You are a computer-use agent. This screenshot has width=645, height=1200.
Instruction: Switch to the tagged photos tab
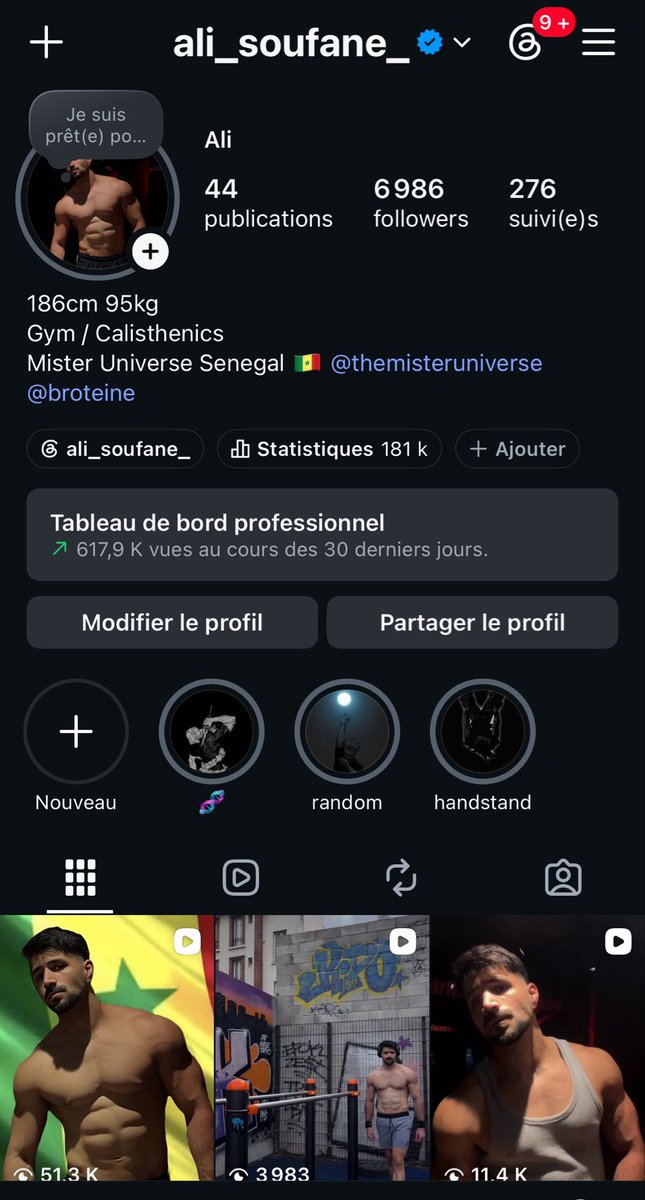pyautogui.click(x=563, y=878)
